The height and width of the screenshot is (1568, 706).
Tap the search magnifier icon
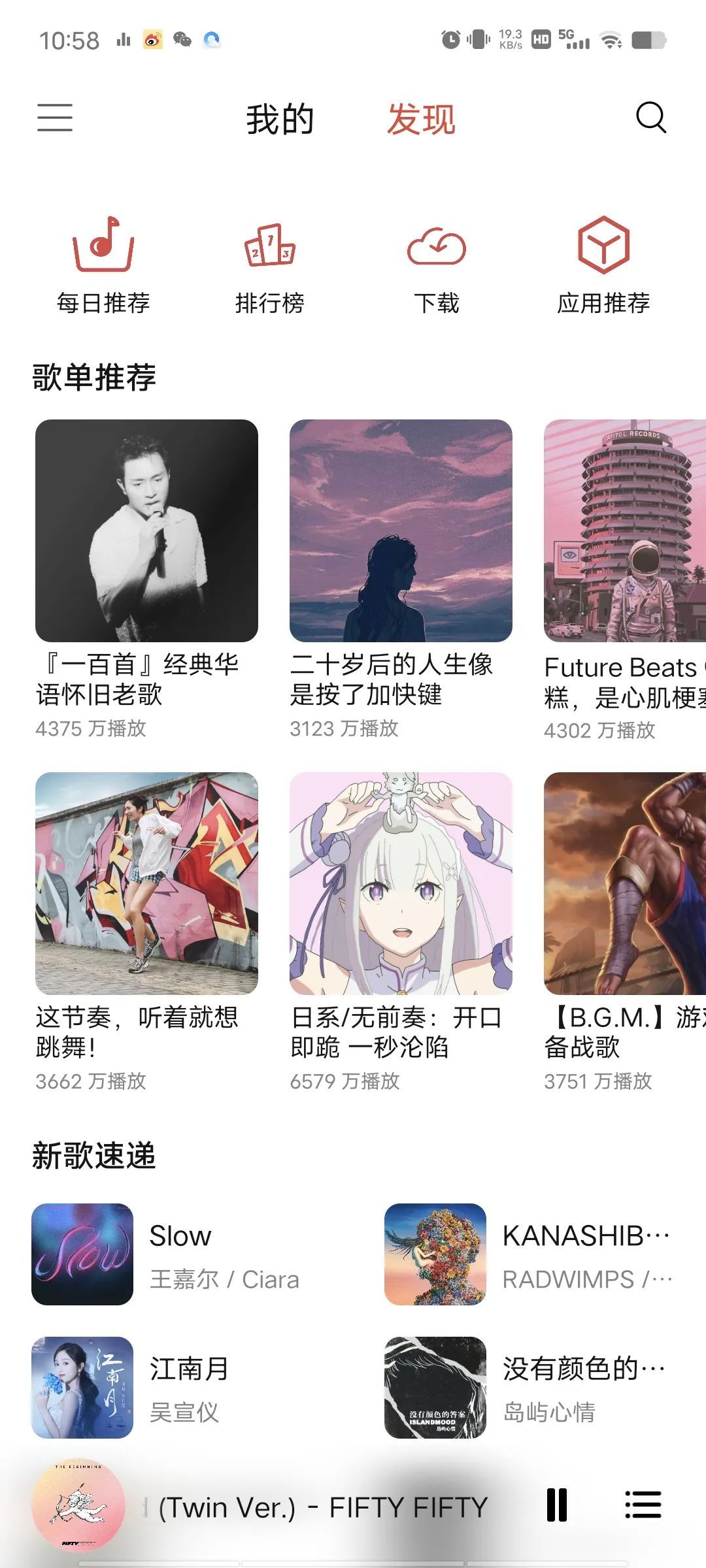point(650,119)
